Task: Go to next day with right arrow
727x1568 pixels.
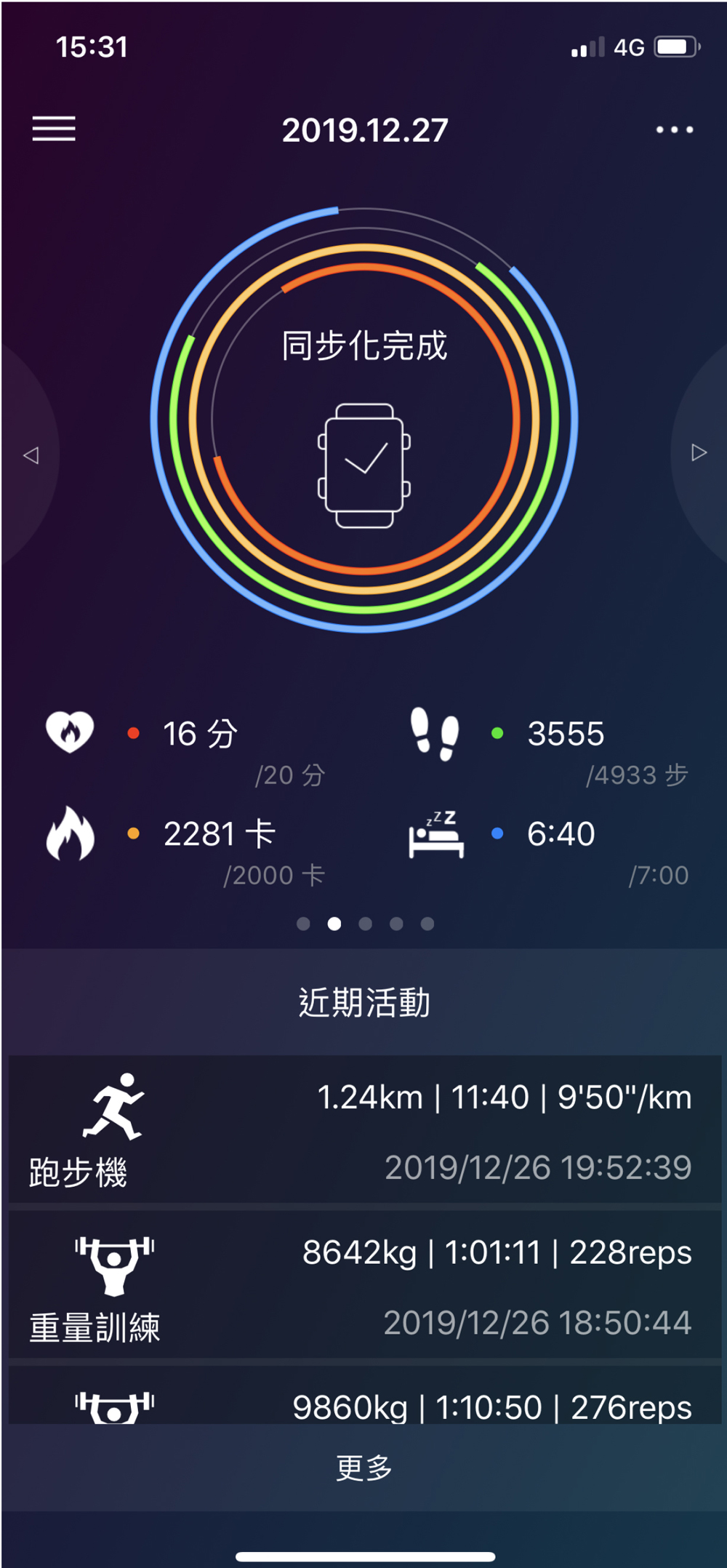Action: [x=699, y=452]
